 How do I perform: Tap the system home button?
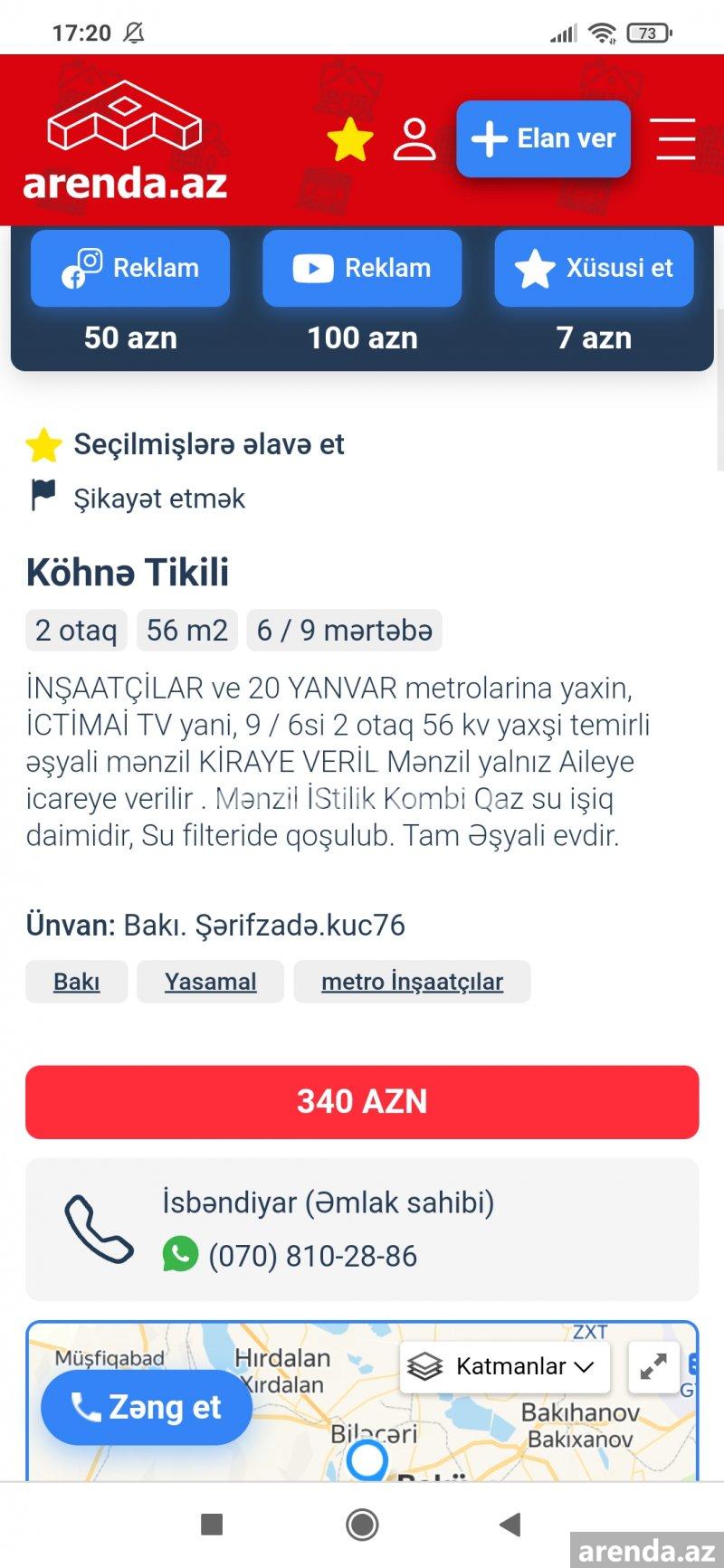point(362,1525)
